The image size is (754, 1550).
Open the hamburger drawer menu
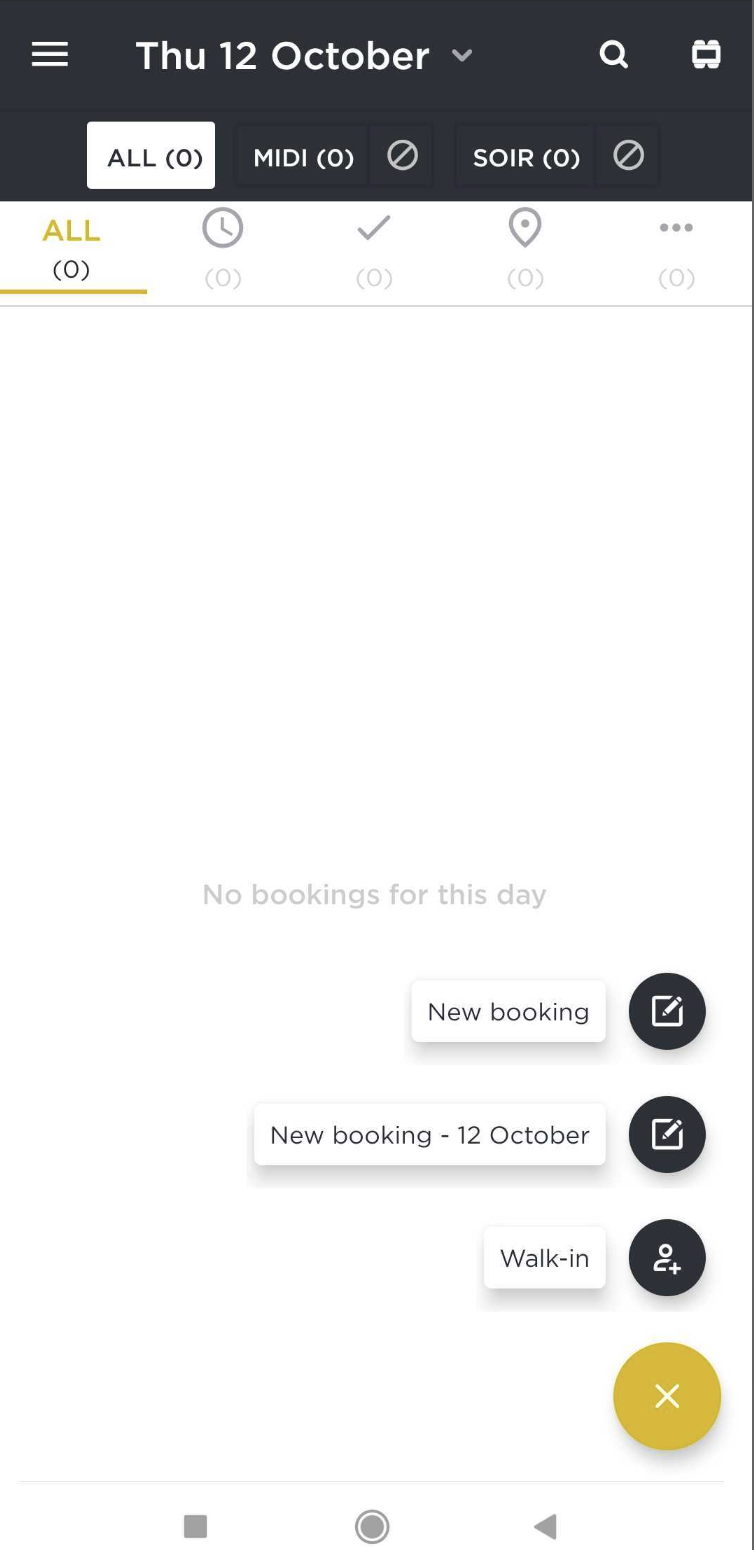tap(50, 55)
